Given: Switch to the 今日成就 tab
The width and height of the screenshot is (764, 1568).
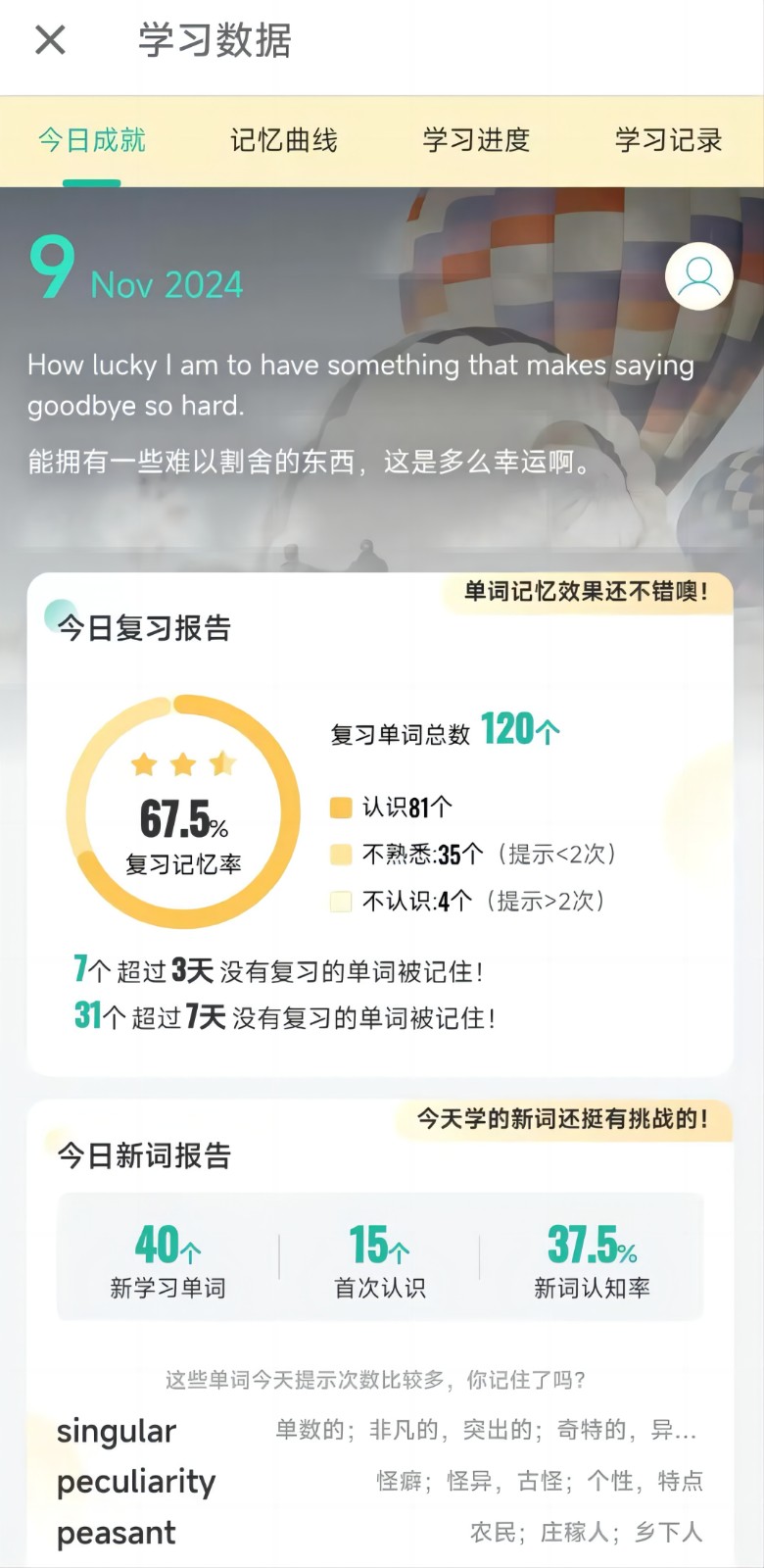Looking at the screenshot, I should pyautogui.click(x=92, y=141).
